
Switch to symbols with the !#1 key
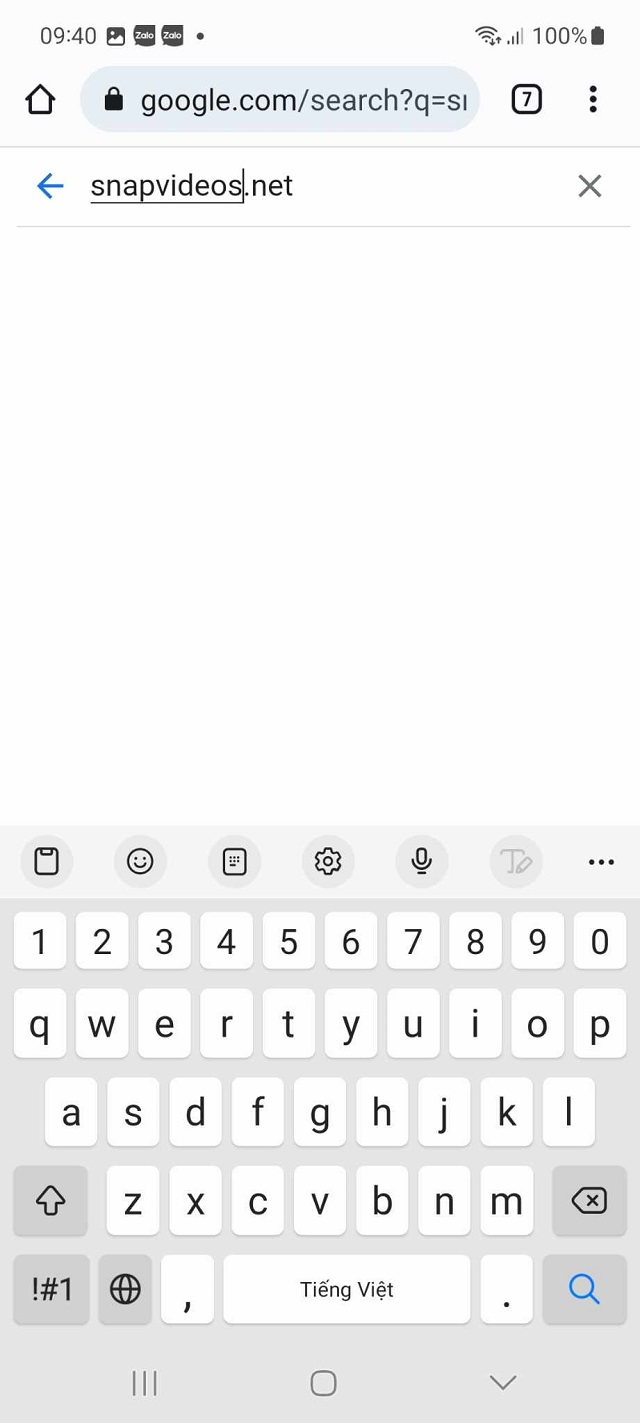51,1290
